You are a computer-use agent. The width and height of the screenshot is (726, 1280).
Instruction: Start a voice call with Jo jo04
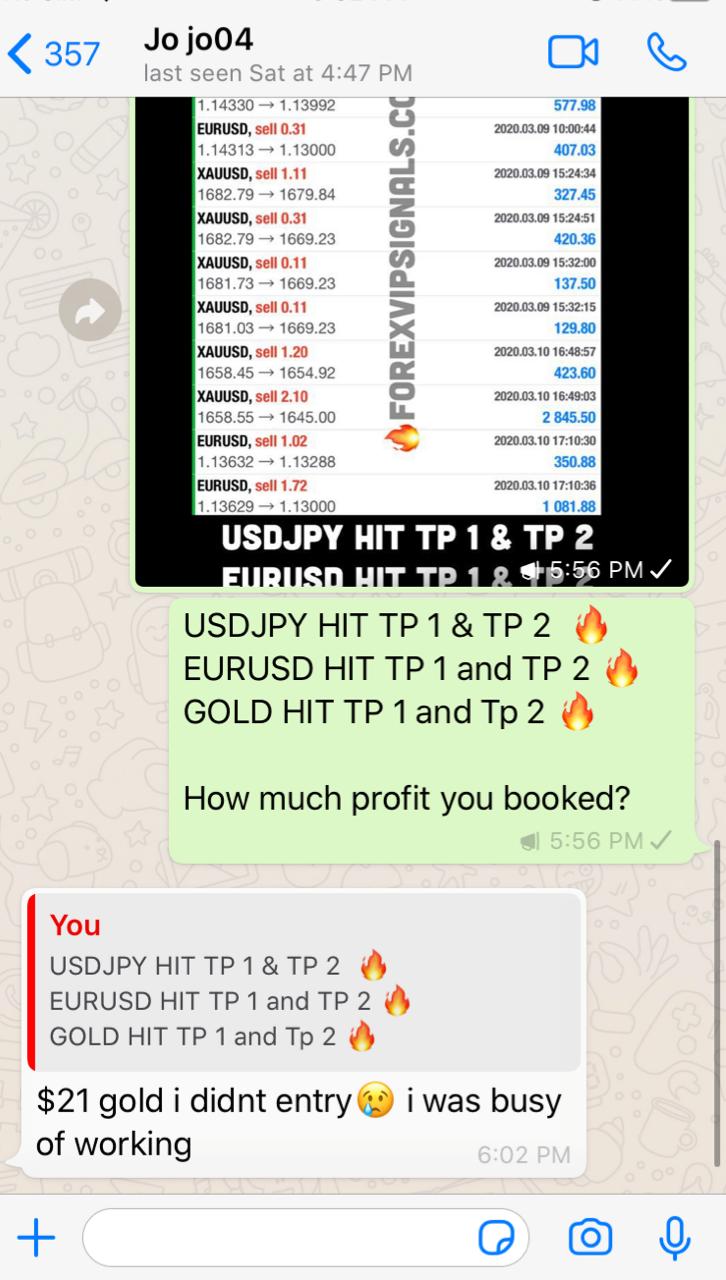coord(665,53)
